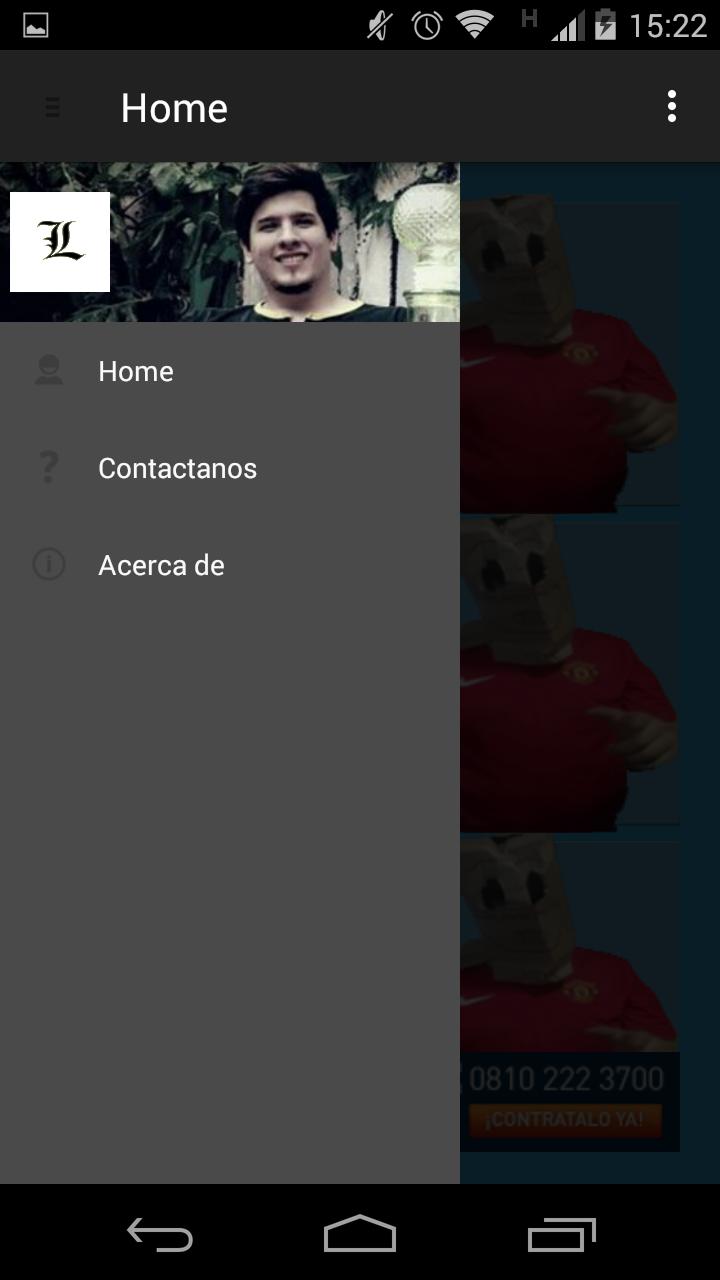
Task: Go back using the system back button
Action: pos(160,1234)
